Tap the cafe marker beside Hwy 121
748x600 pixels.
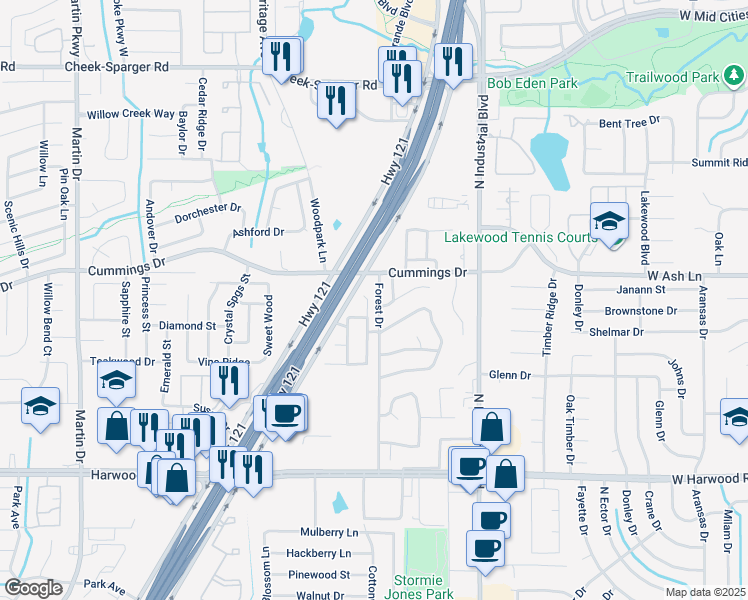(x=286, y=413)
